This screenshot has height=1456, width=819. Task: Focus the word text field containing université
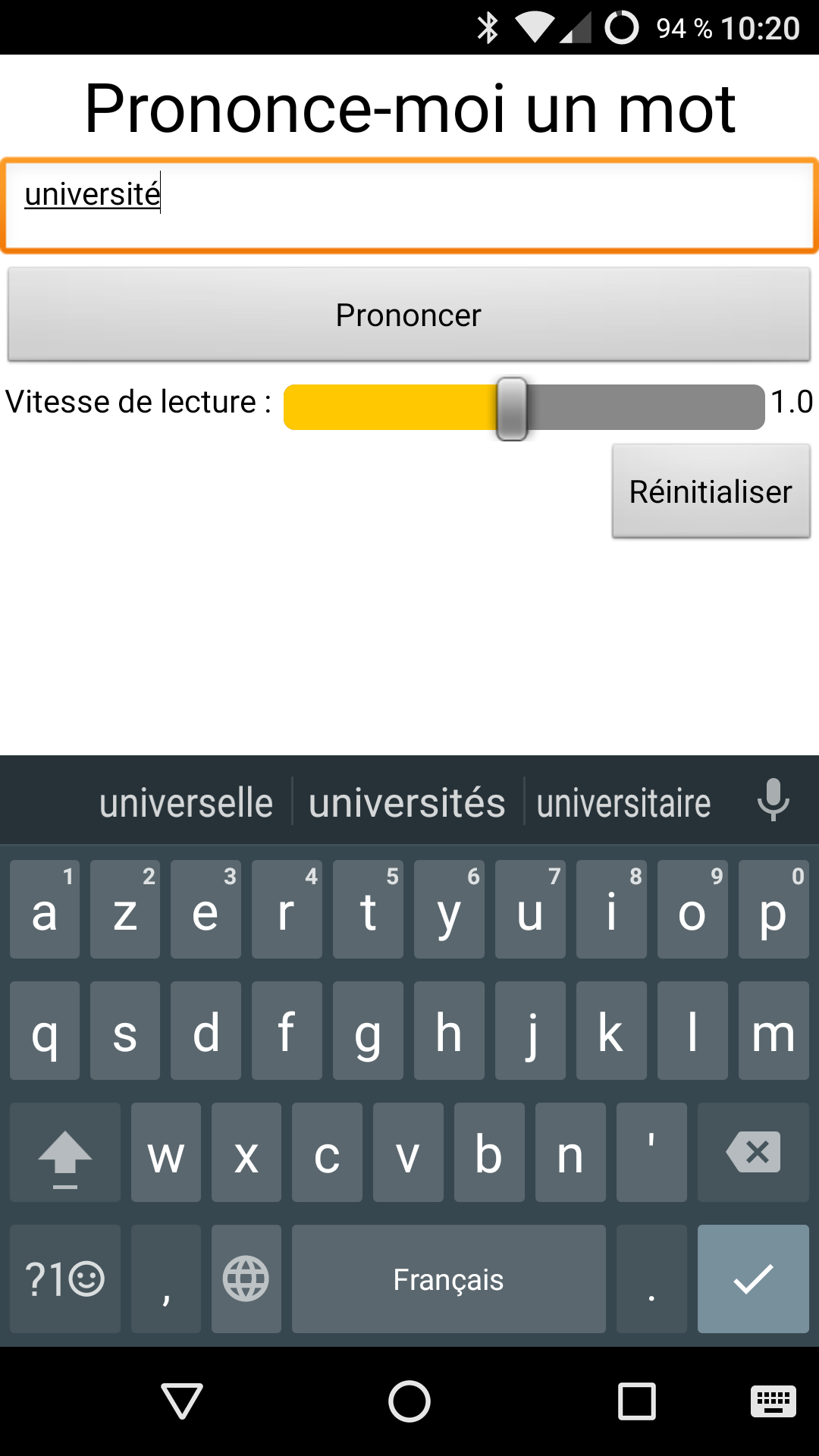tap(409, 206)
